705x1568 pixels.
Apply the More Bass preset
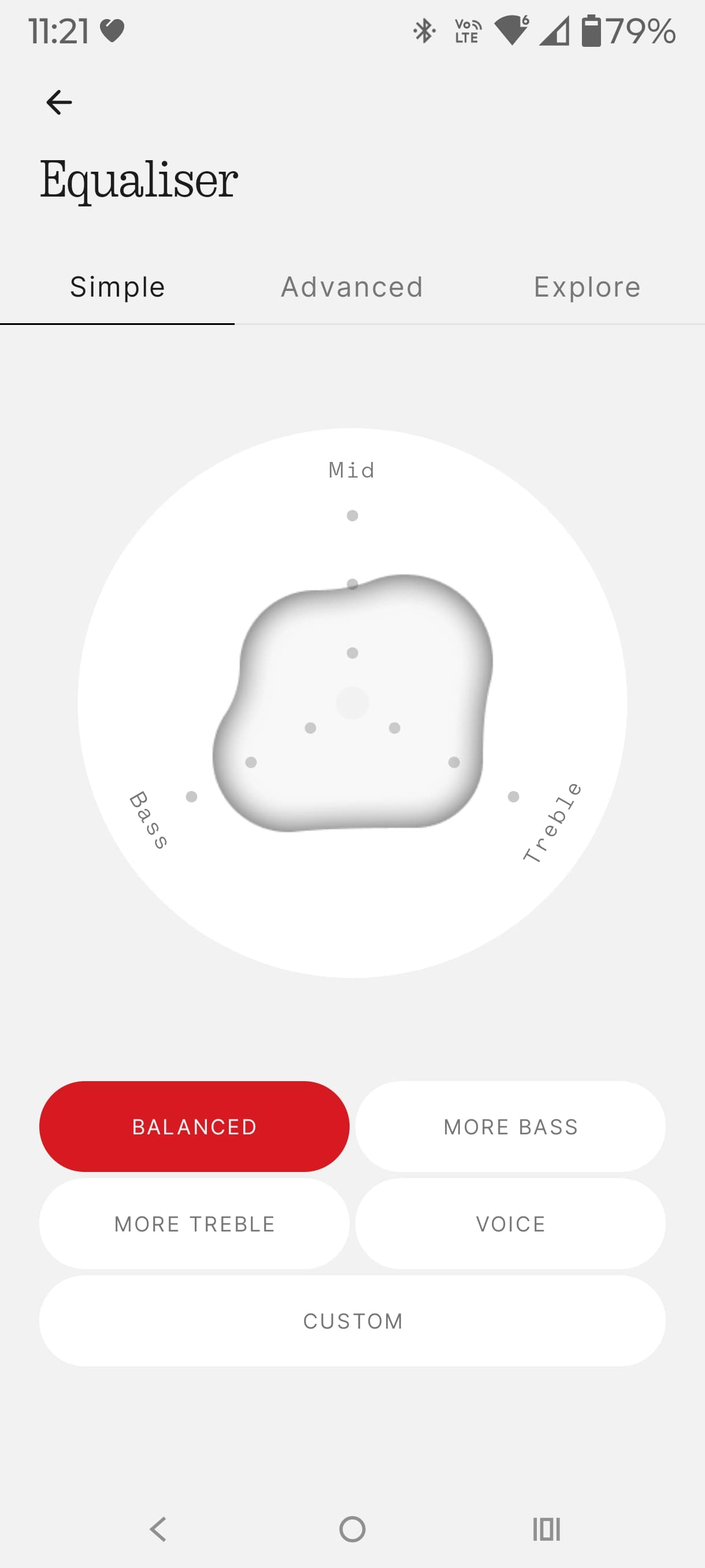(510, 1126)
